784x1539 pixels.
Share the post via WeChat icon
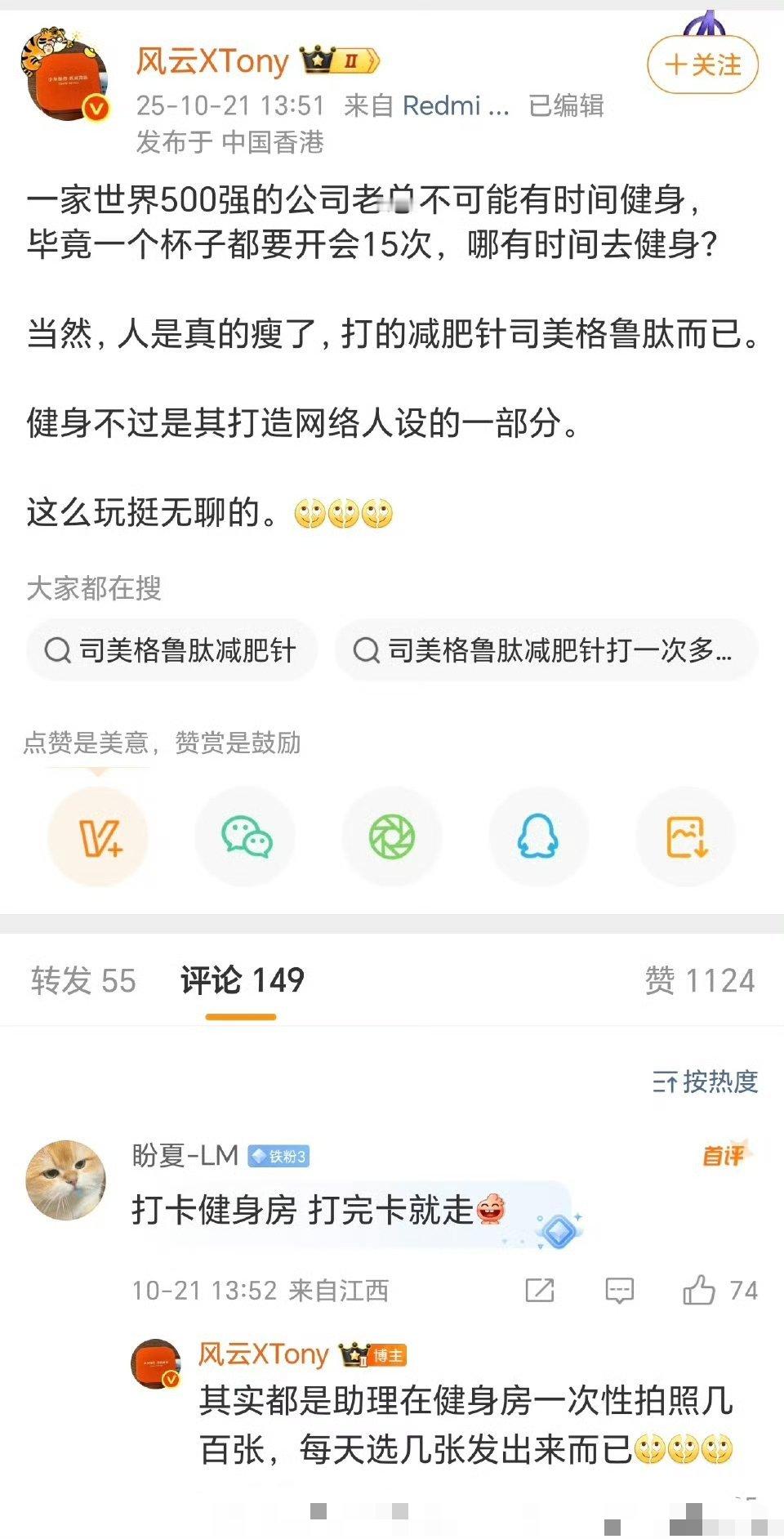coord(245,836)
